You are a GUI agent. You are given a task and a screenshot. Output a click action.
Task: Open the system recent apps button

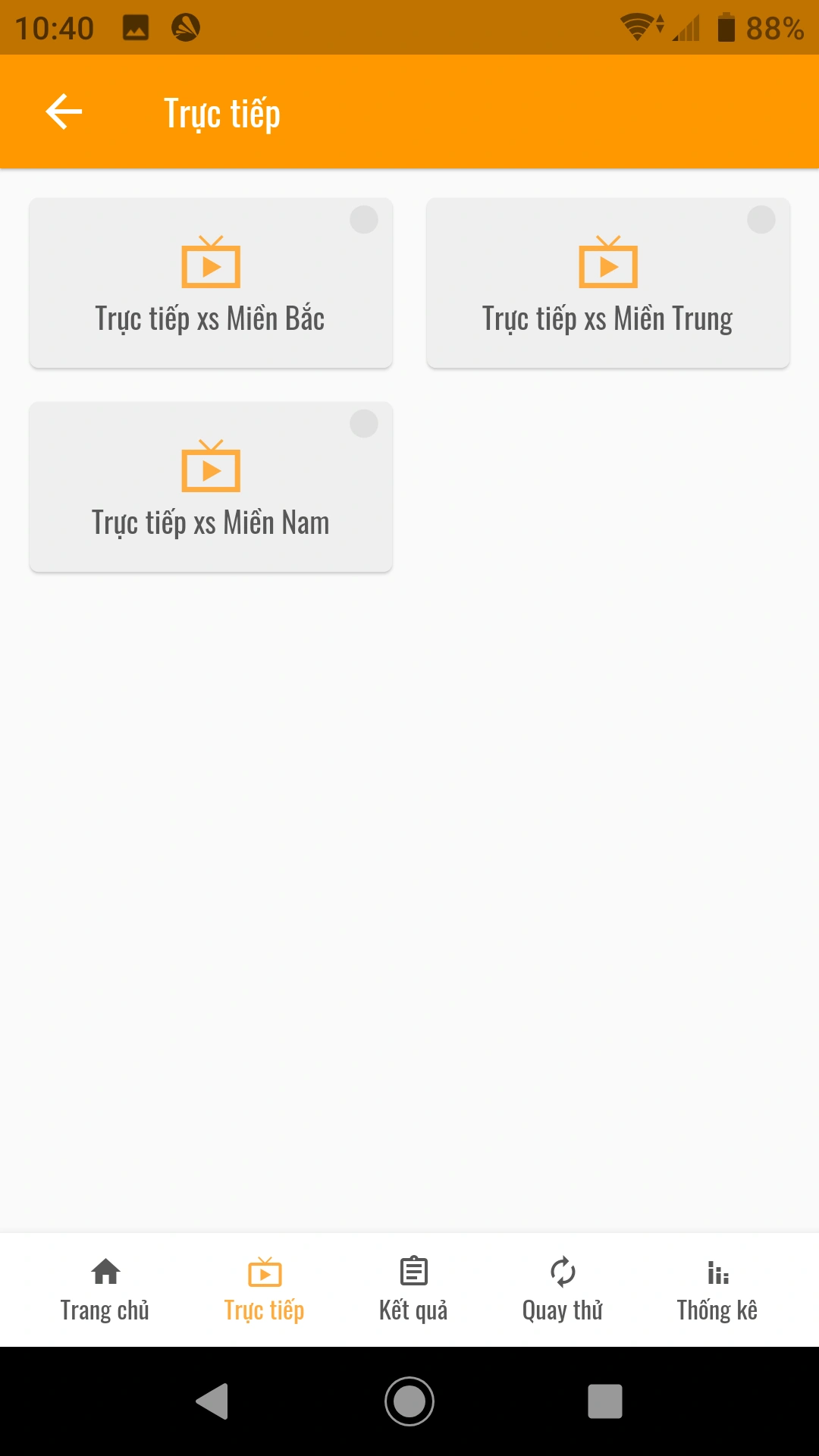[604, 1401]
